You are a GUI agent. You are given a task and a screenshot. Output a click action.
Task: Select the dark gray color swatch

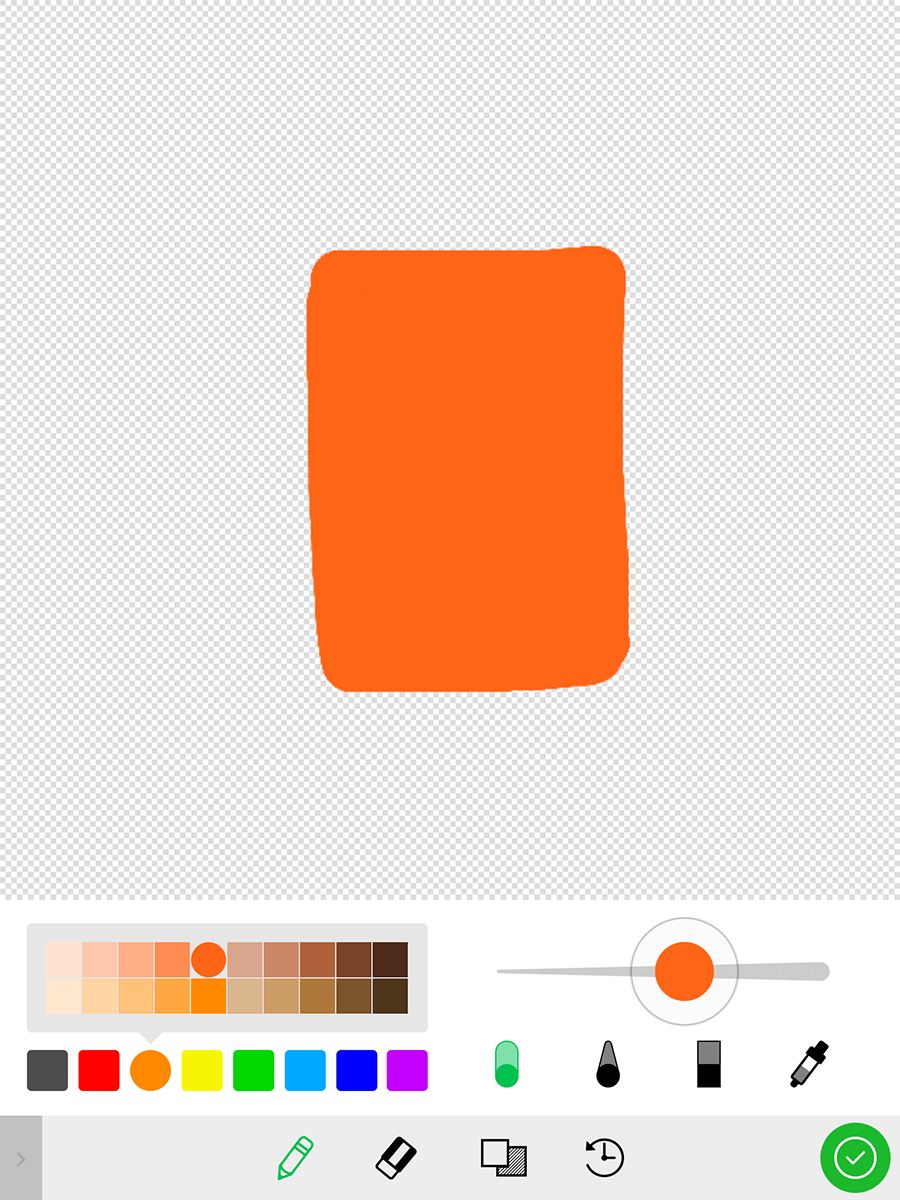pyautogui.click(x=48, y=1070)
